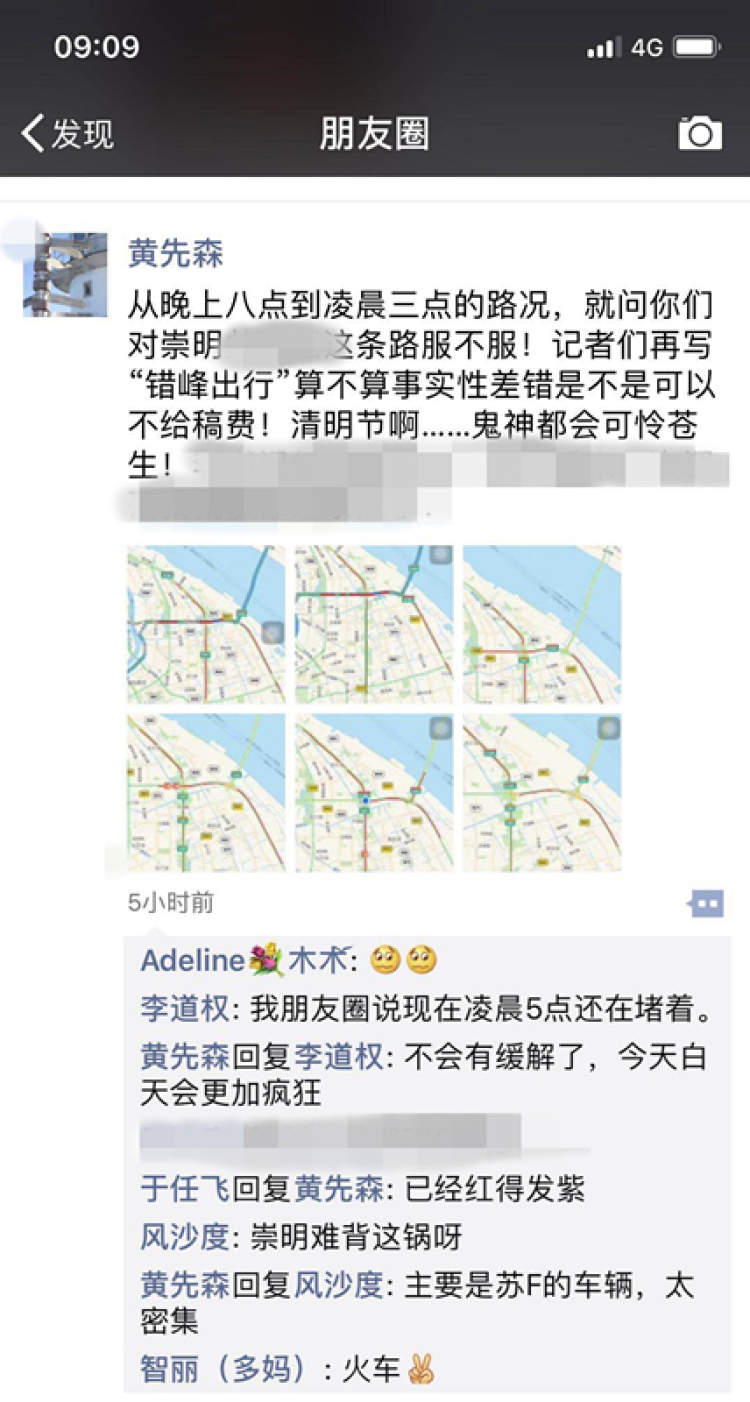This screenshot has height=1402, width=750.
Task: Open the fifth map image
Action: pyautogui.click(x=374, y=792)
